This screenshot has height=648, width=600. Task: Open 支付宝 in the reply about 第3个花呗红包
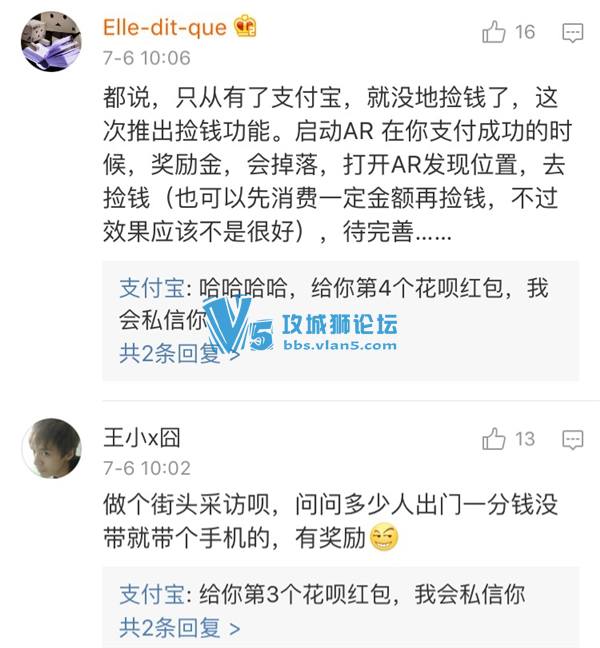(151, 593)
